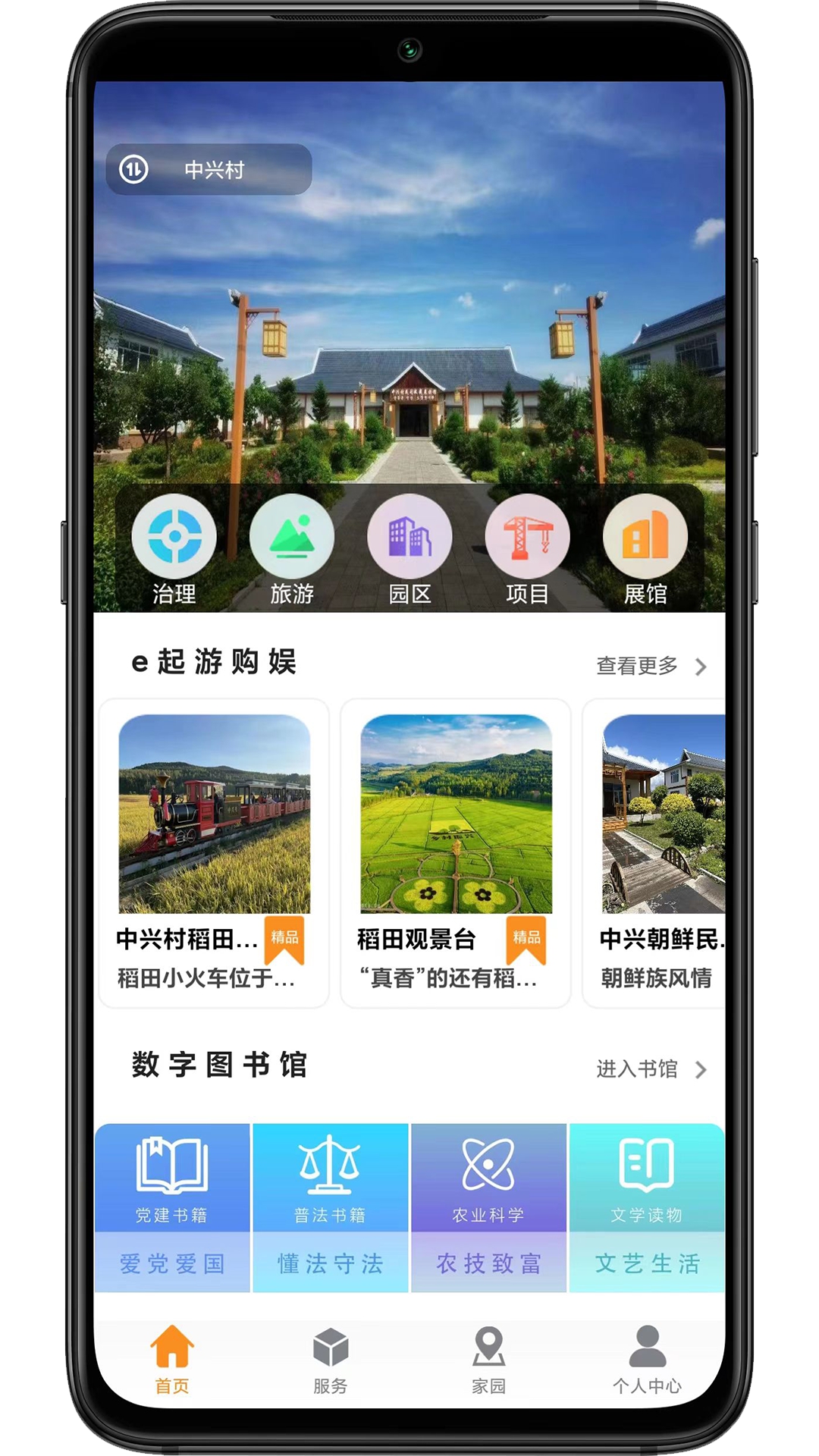The height and width of the screenshot is (1456, 819).
Task: Open the 稻田观景台 card
Action: pyautogui.click(x=456, y=853)
